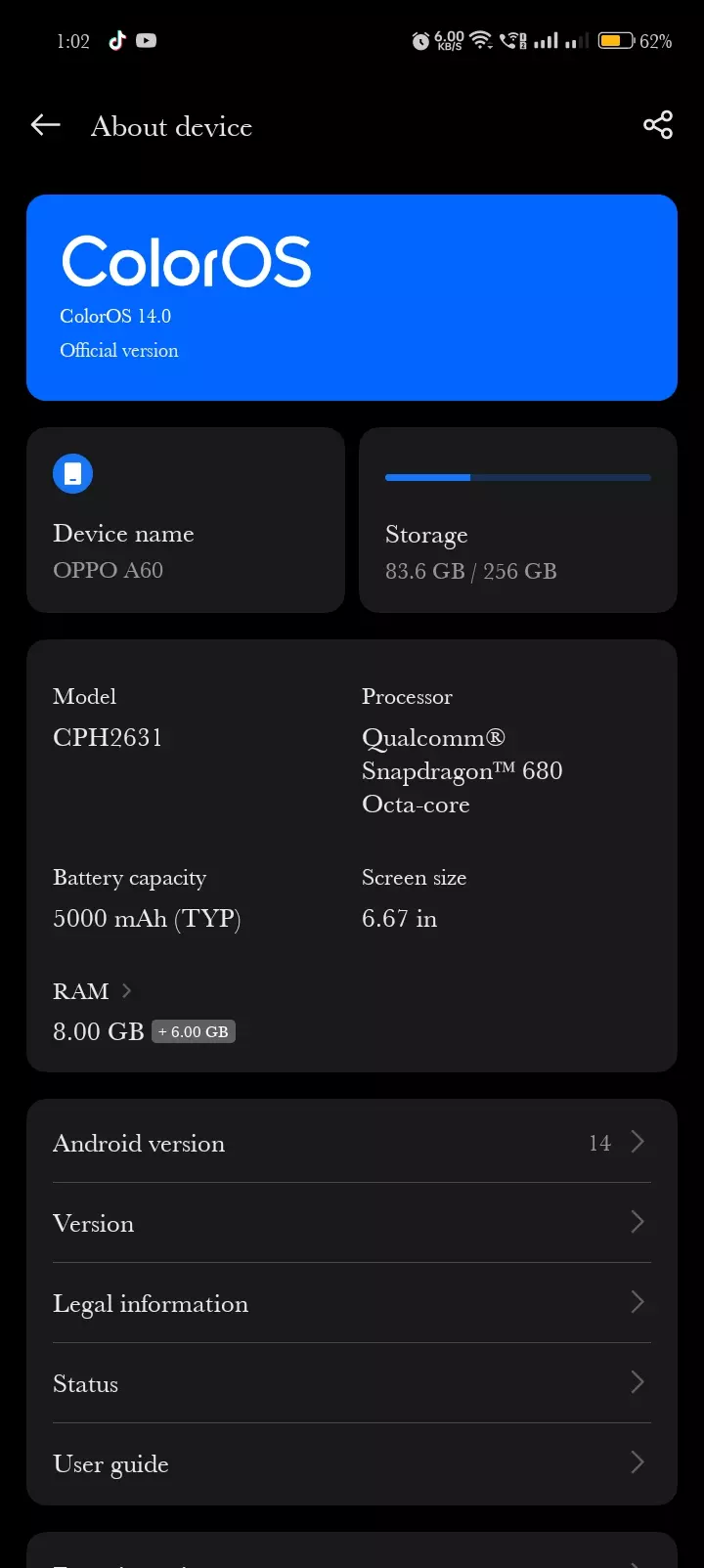
Task: Open the User guide
Action: [x=351, y=1463]
